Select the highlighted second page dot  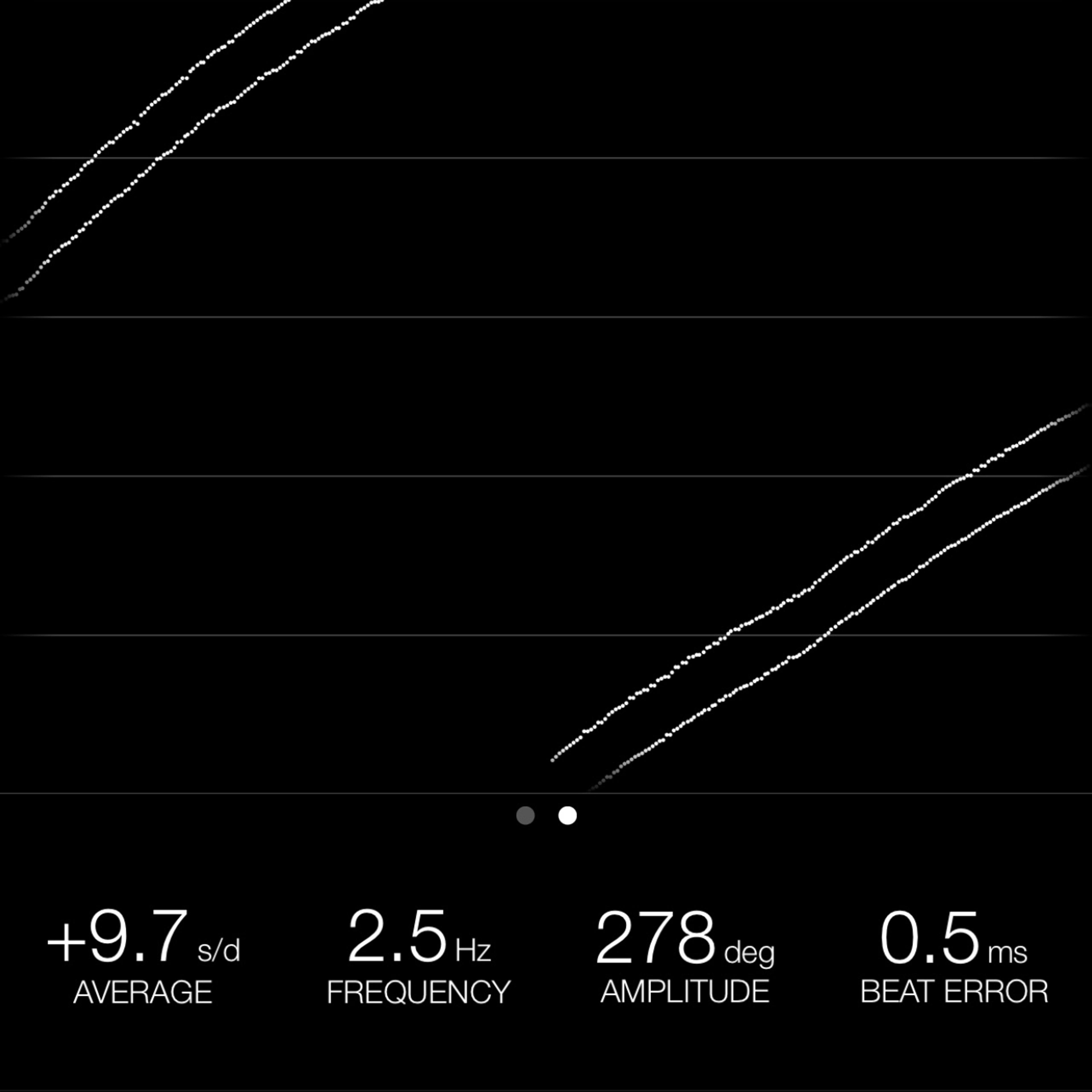pyautogui.click(x=568, y=816)
